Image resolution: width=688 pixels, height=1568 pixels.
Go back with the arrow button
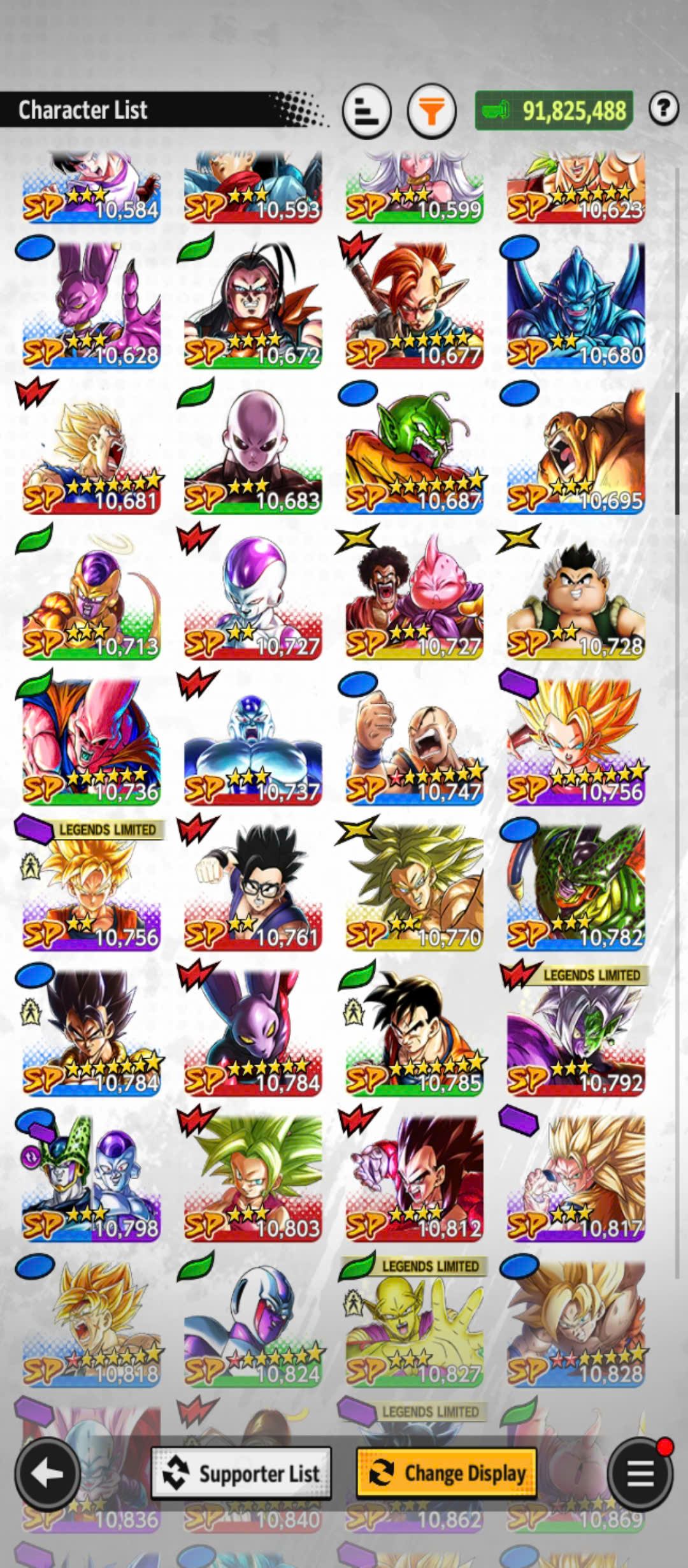pyautogui.click(x=48, y=1473)
